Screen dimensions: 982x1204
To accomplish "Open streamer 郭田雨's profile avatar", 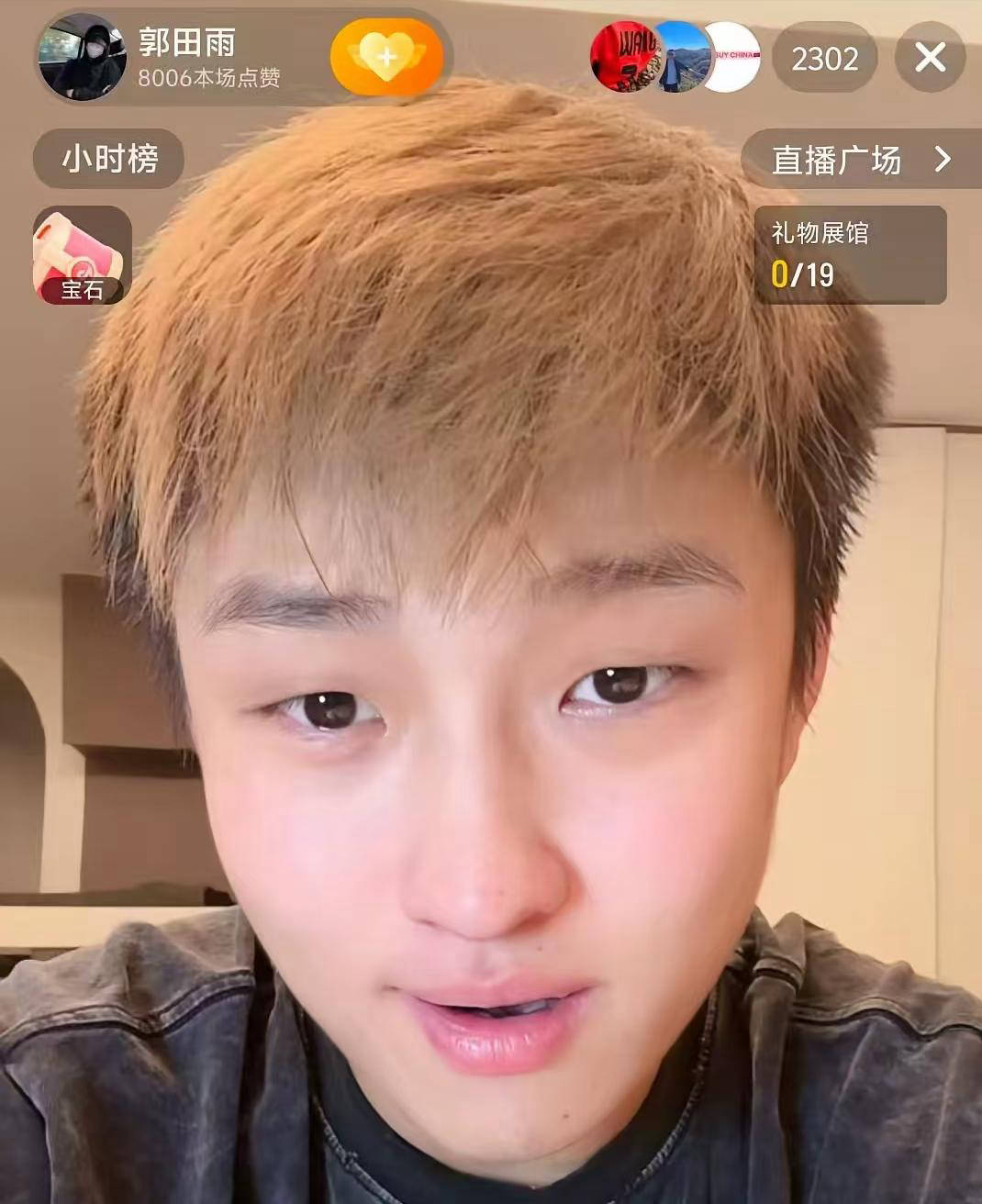I will coord(83,58).
